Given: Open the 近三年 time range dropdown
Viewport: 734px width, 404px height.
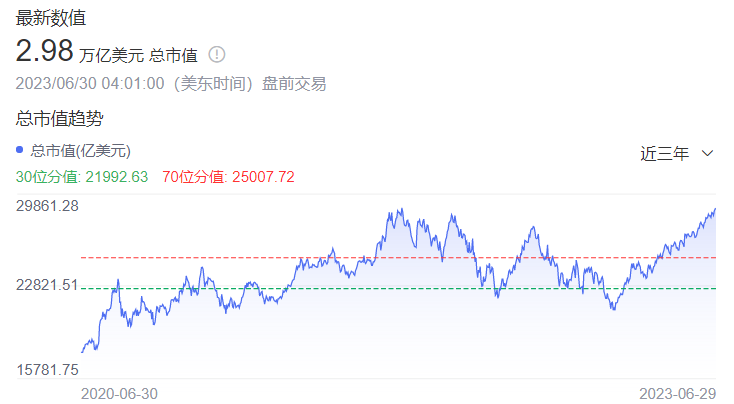Looking at the screenshot, I should pos(676,153).
